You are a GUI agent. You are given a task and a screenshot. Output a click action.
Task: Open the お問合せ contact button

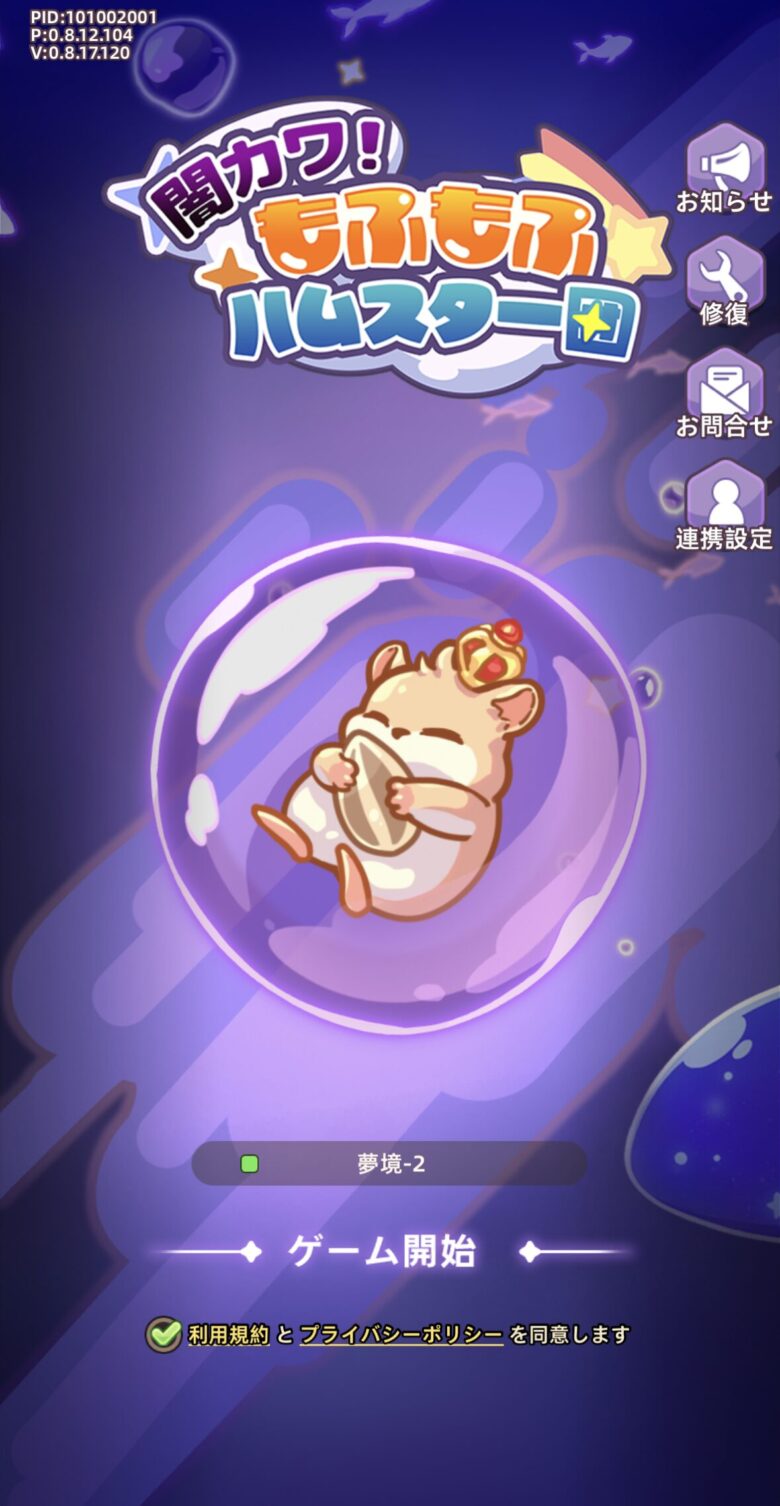724,393
